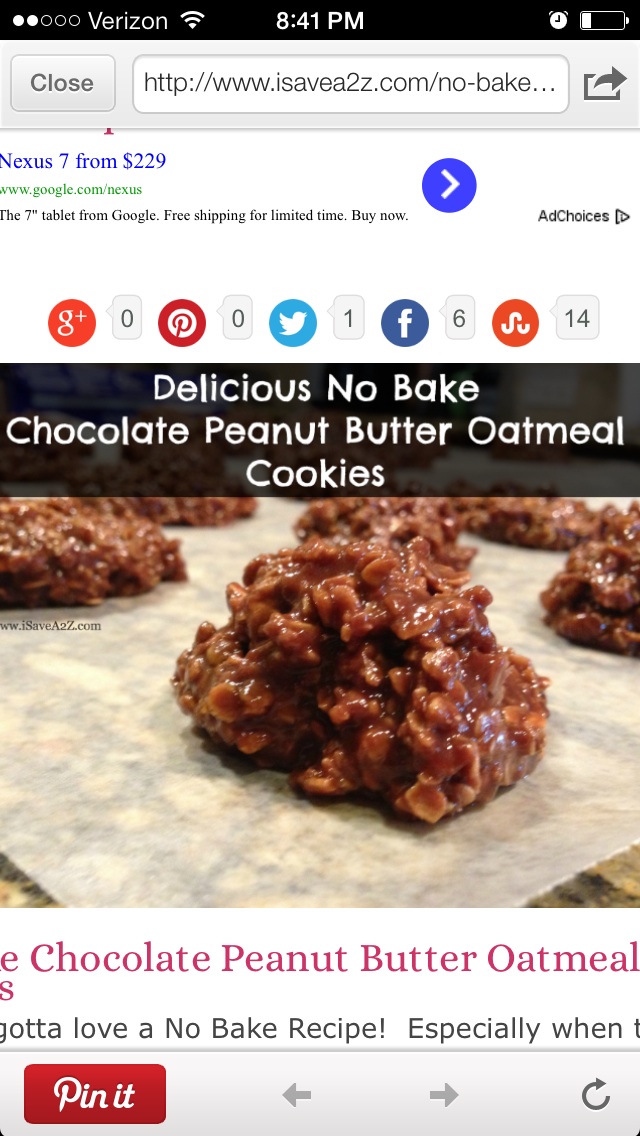Open the share menu icon
The width and height of the screenshot is (640, 1136).
(x=604, y=84)
